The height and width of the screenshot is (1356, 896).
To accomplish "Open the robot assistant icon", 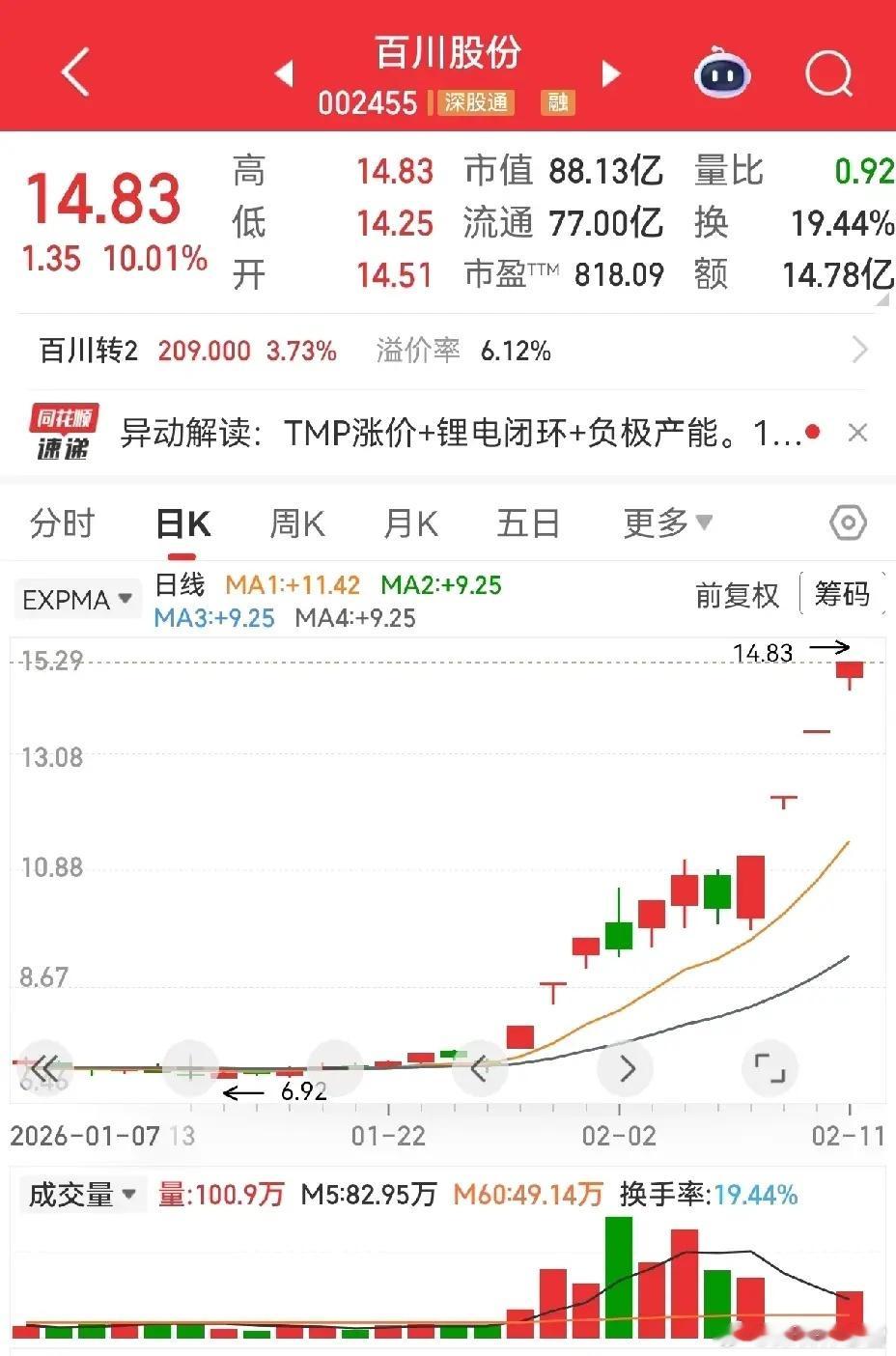I will pyautogui.click(x=722, y=71).
